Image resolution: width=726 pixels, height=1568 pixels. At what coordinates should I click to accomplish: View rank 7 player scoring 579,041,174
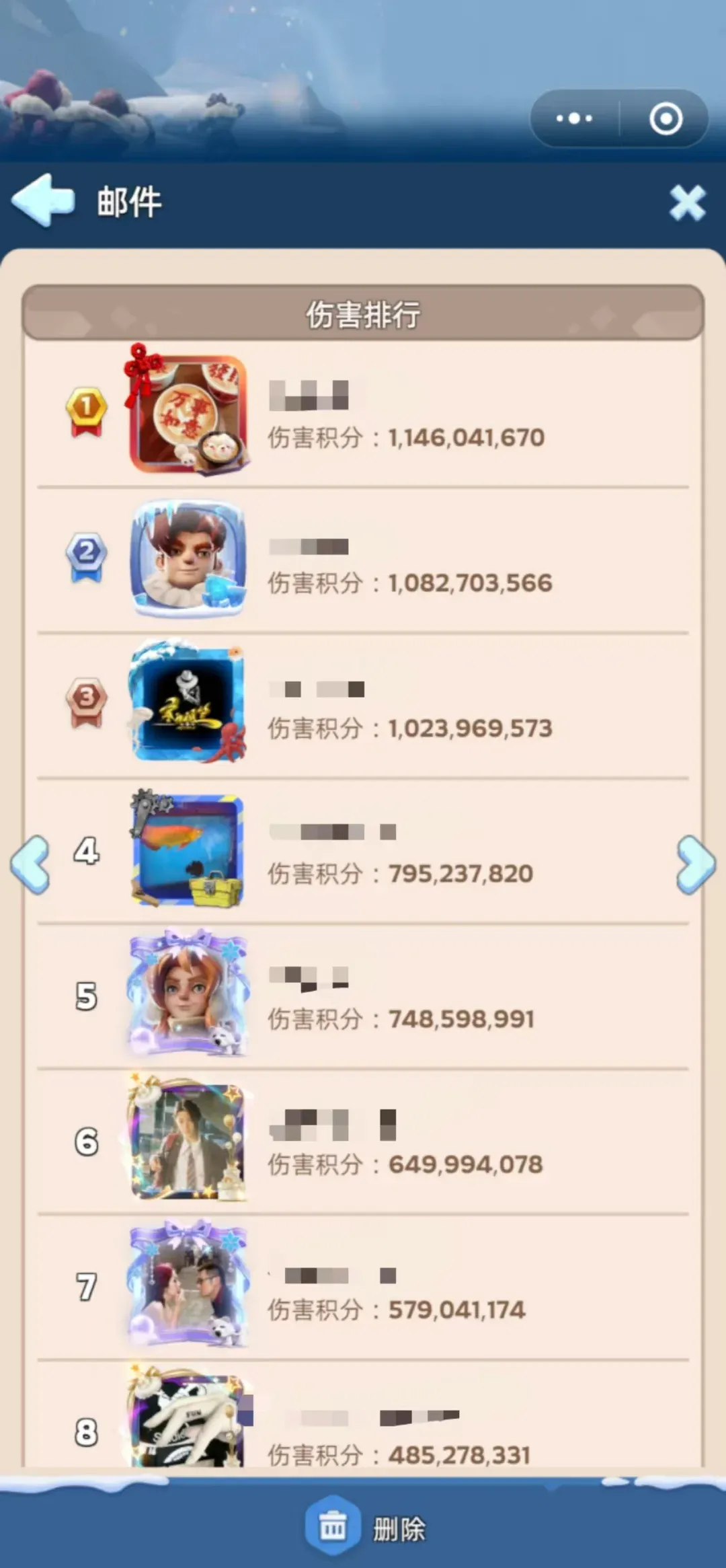pos(363,1286)
